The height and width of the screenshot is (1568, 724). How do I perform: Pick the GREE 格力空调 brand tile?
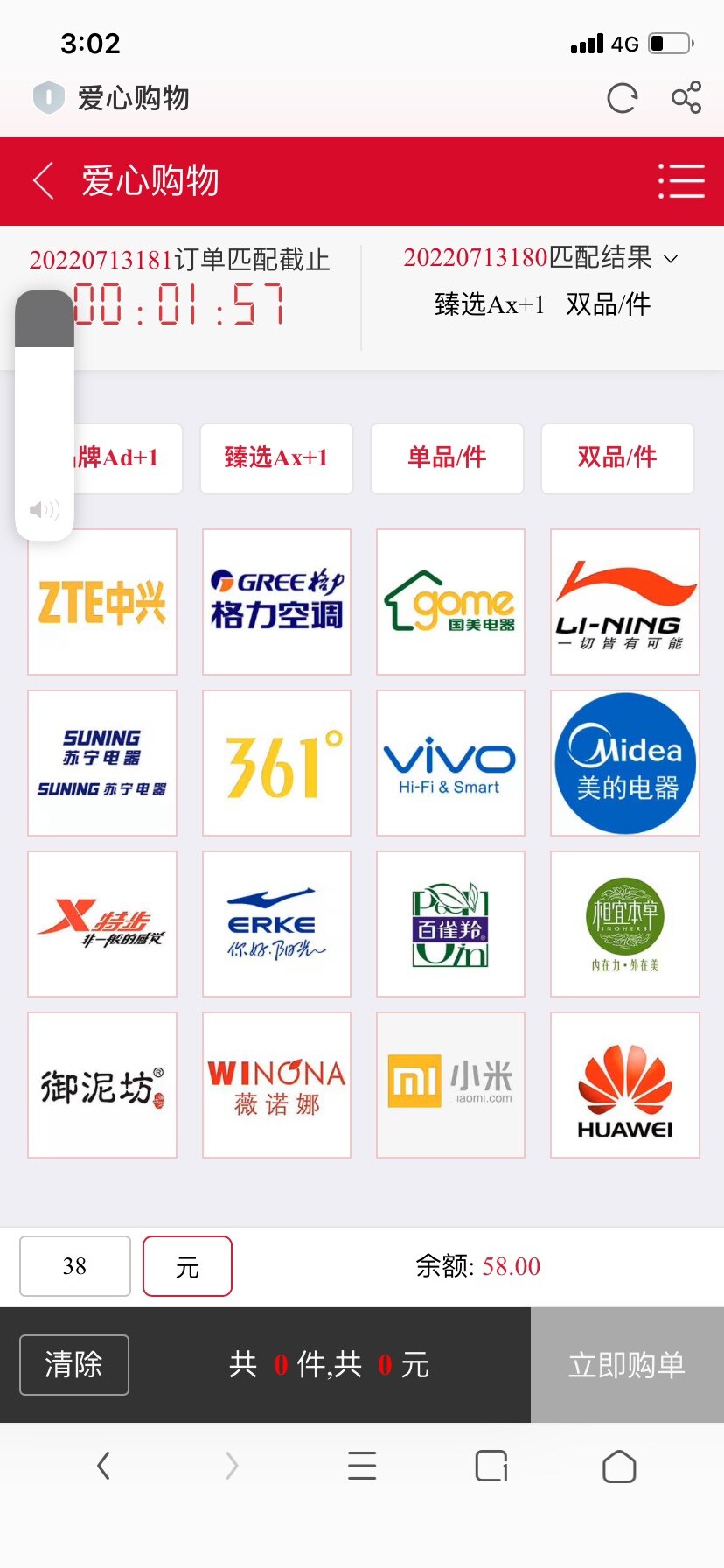(x=276, y=602)
